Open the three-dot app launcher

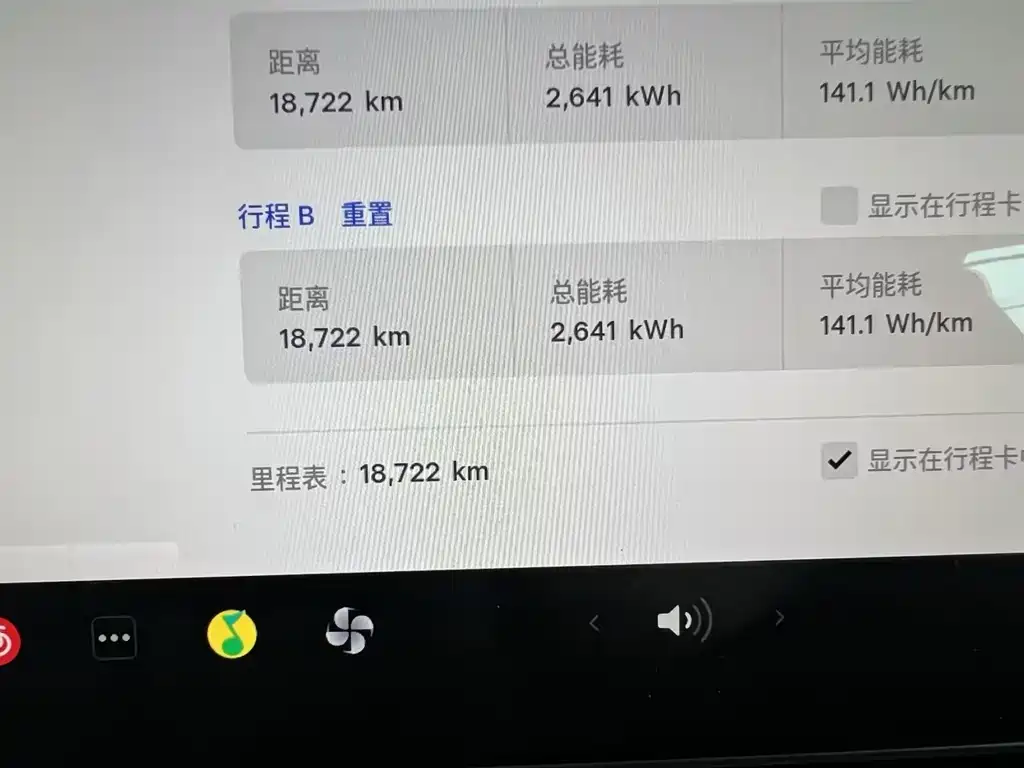[x=114, y=637]
